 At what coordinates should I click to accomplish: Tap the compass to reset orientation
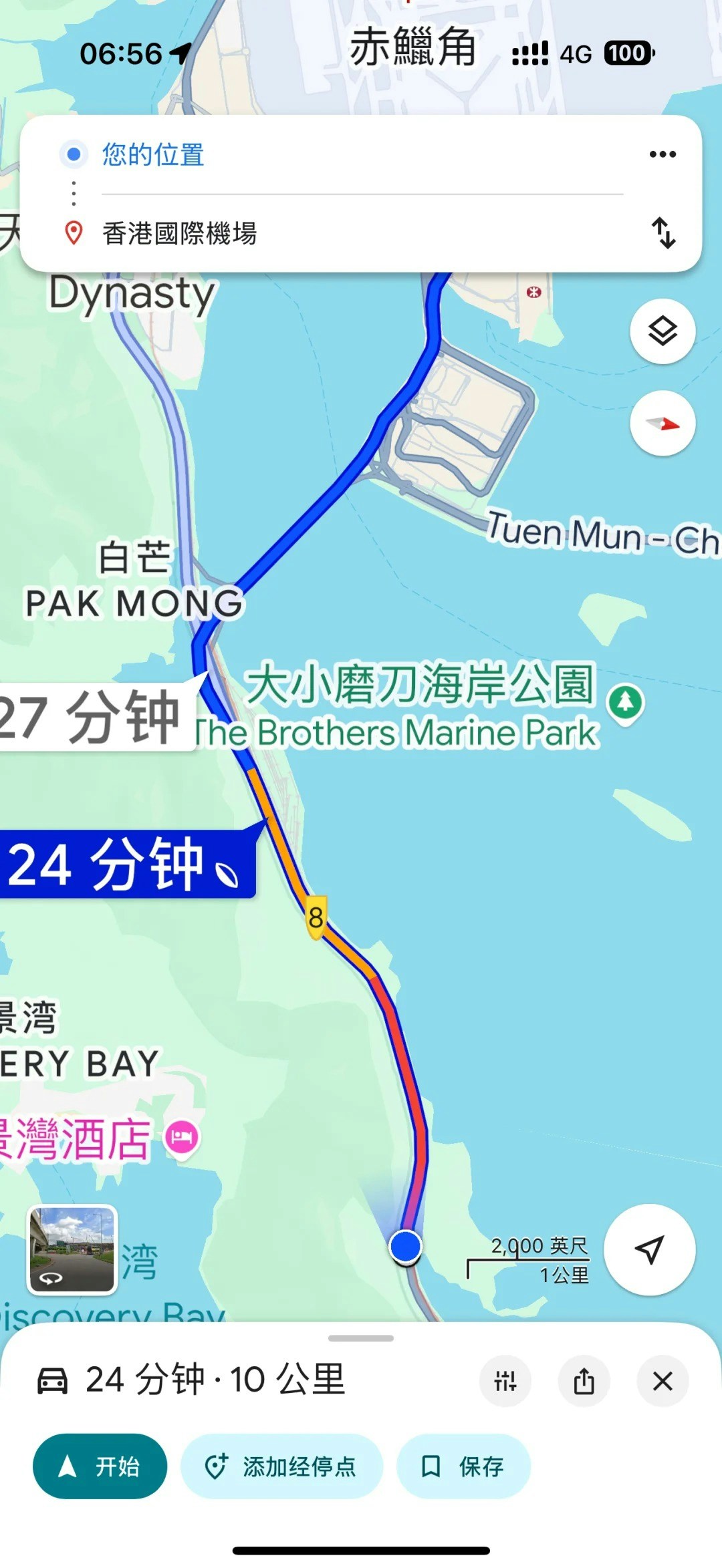(662, 424)
